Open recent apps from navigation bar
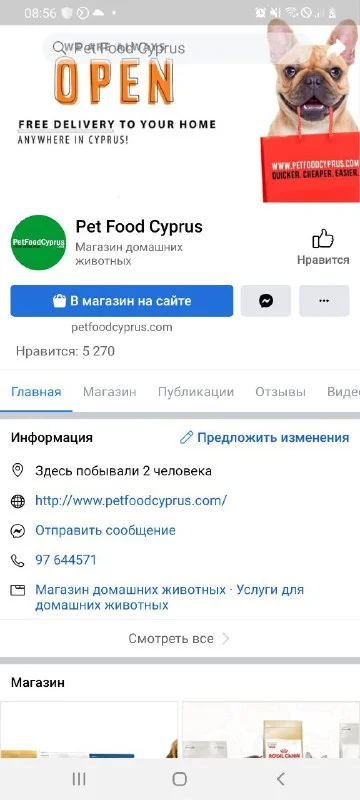Viewport: 360px width, 800px height. (x=79, y=779)
